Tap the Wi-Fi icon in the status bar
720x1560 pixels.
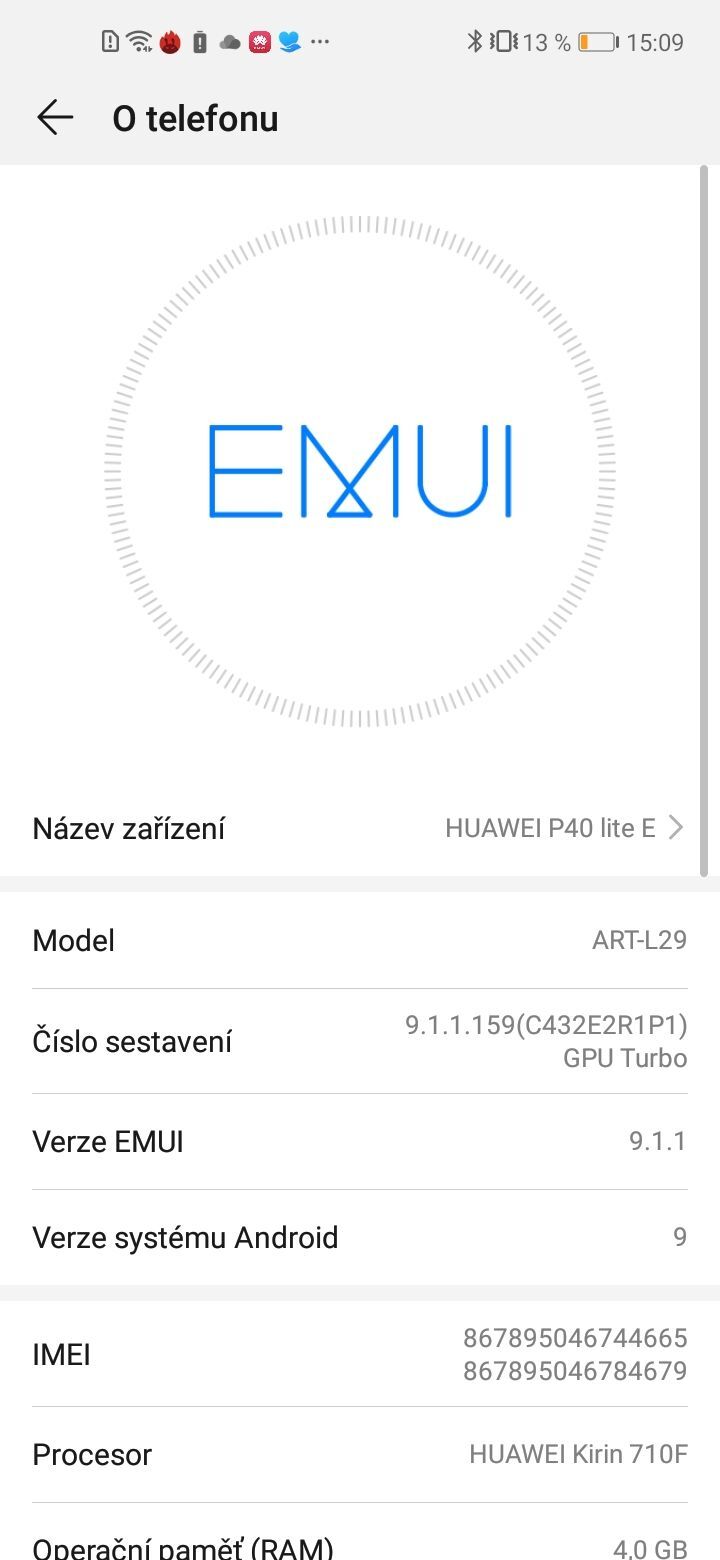[139, 40]
